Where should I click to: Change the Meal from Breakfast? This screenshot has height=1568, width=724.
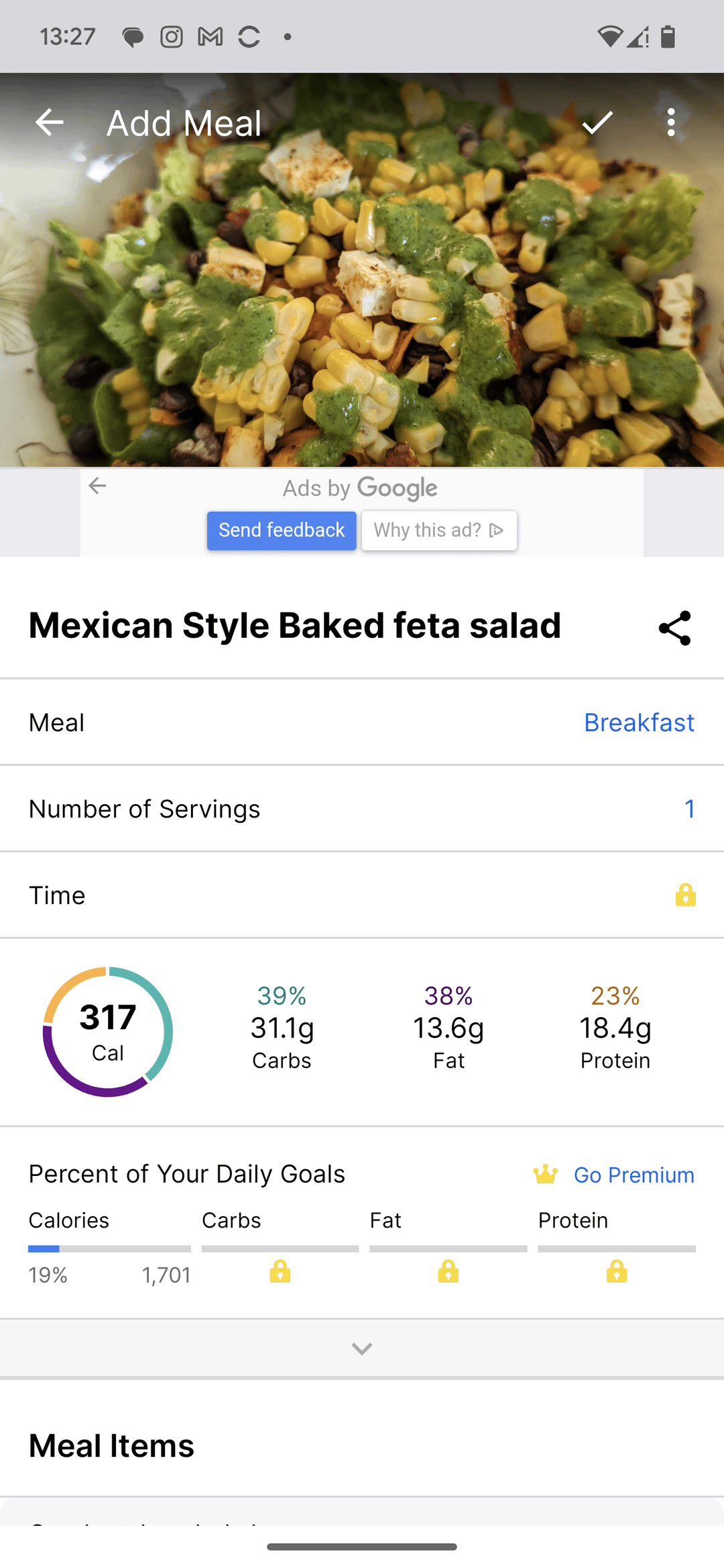[362, 722]
